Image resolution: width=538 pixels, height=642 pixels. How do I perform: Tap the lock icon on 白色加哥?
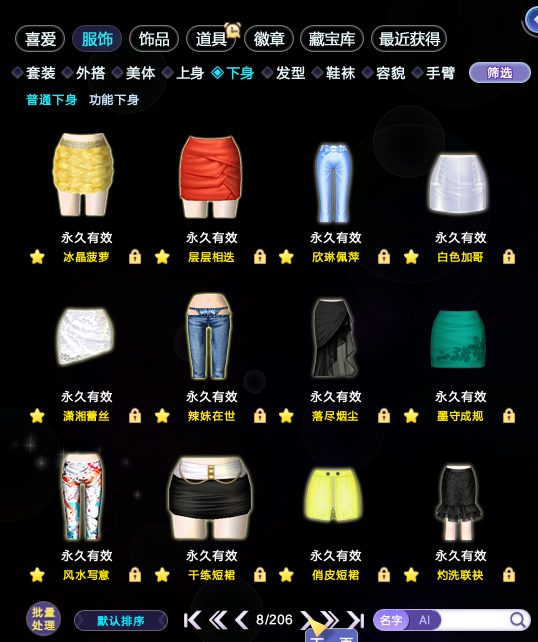(x=509, y=257)
